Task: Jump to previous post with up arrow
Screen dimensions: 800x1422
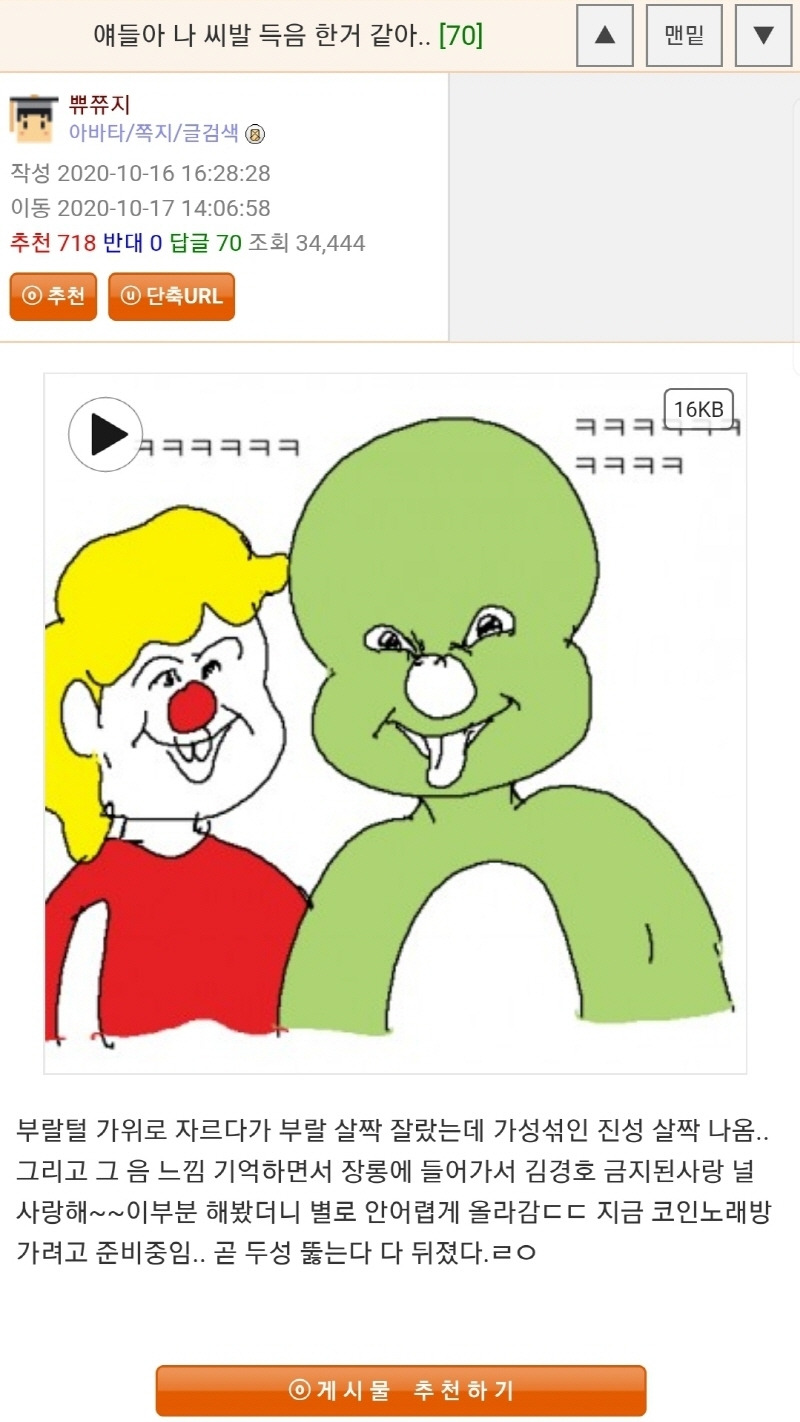Action: [x=605, y=35]
